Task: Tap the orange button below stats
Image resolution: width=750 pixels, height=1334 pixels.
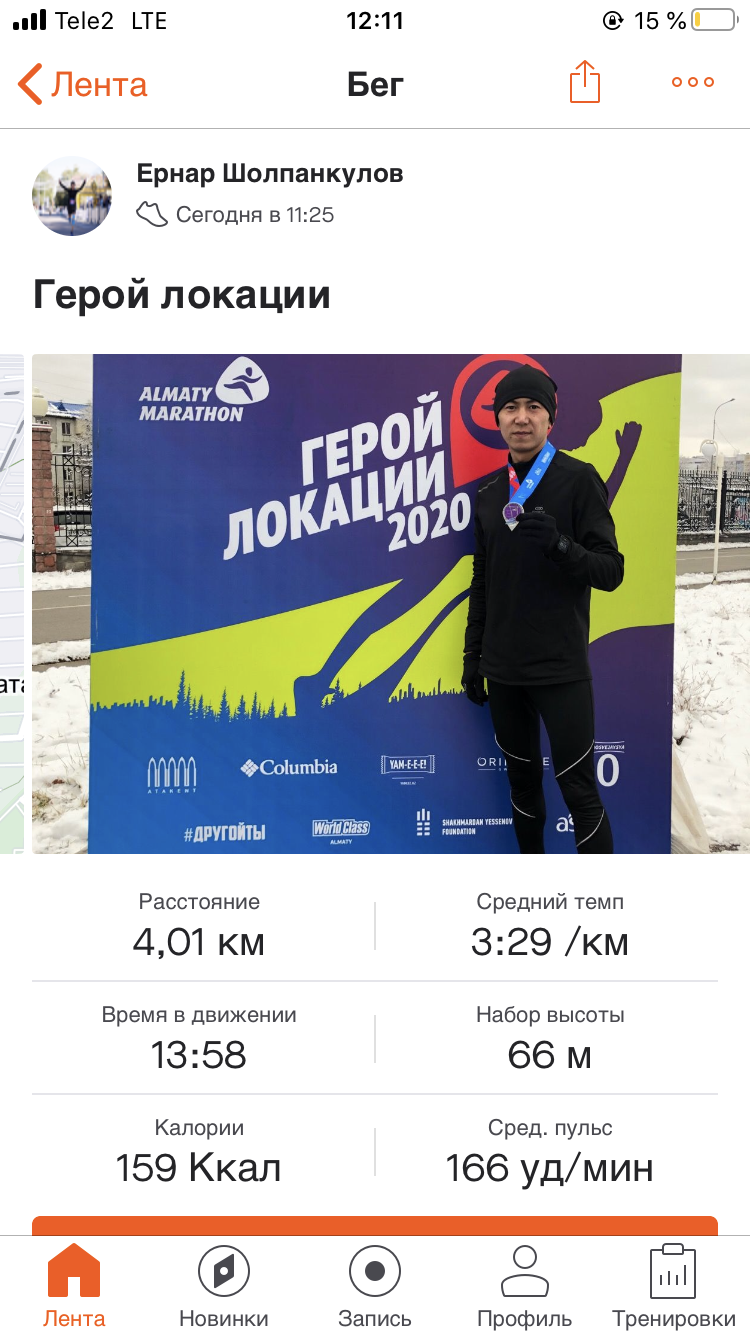Action: coord(374,1225)
